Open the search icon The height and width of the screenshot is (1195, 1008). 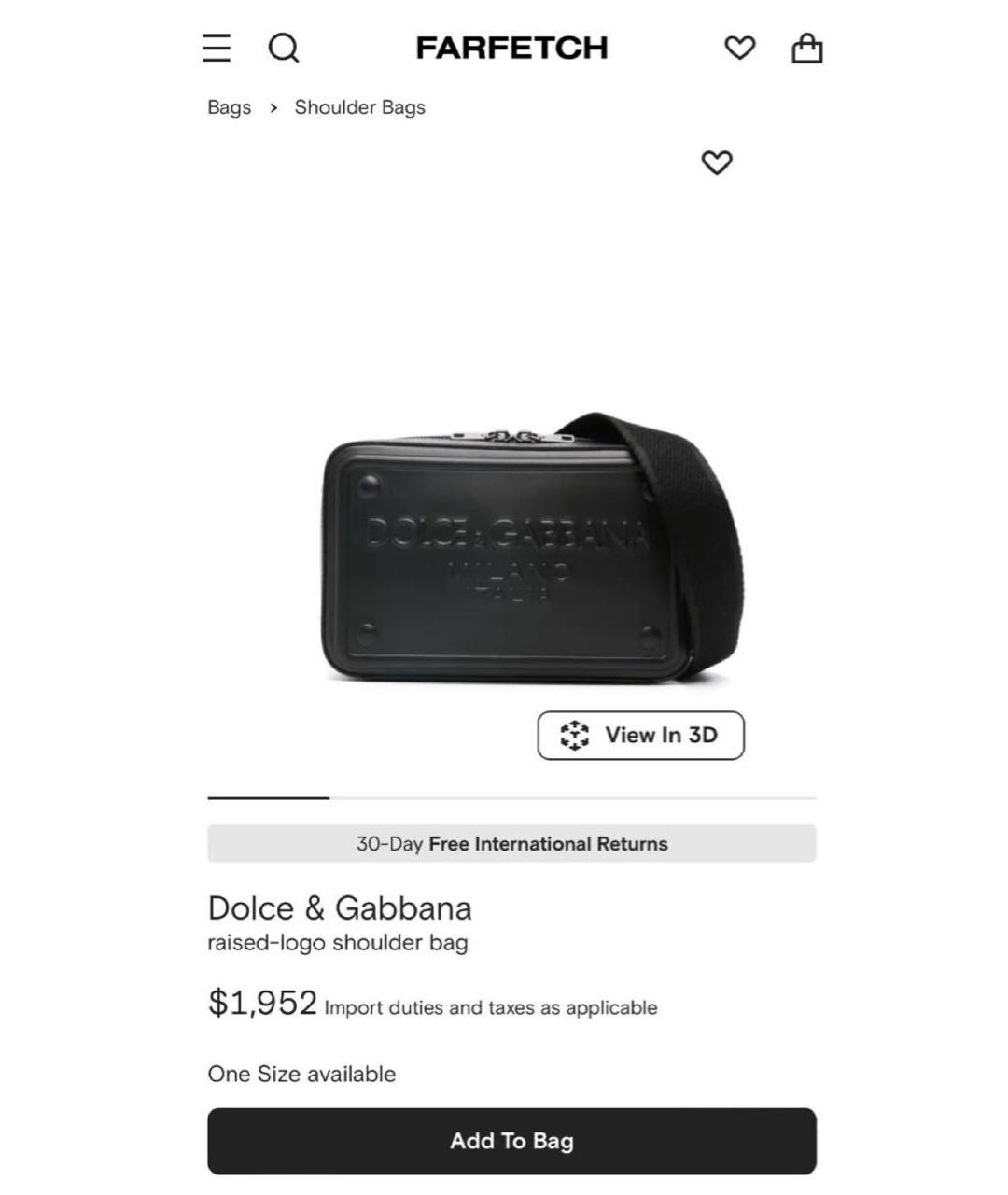pyautogui.click(x=284, y=48)
